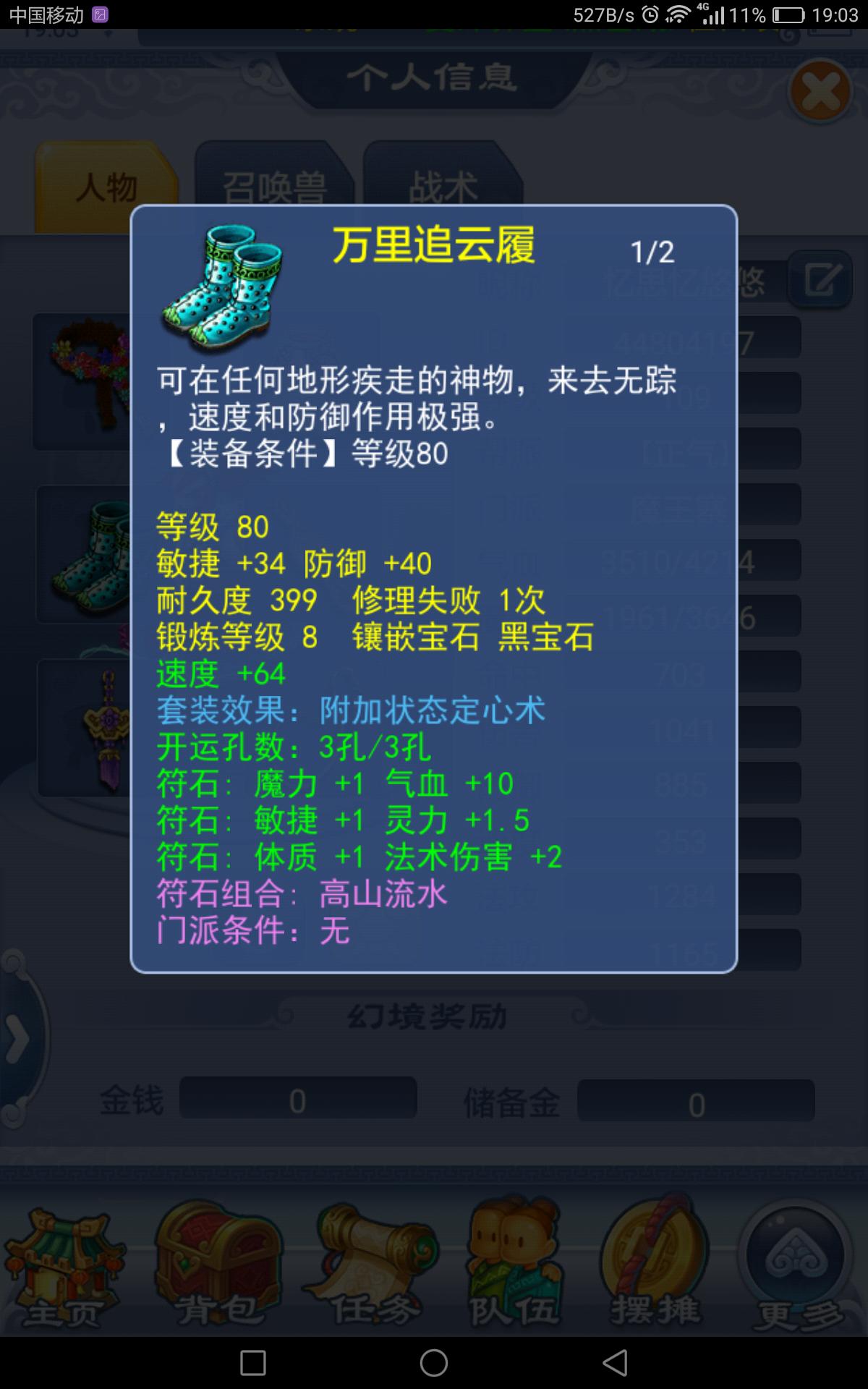Switch to the 人物 tab

[x=106, y=189]
